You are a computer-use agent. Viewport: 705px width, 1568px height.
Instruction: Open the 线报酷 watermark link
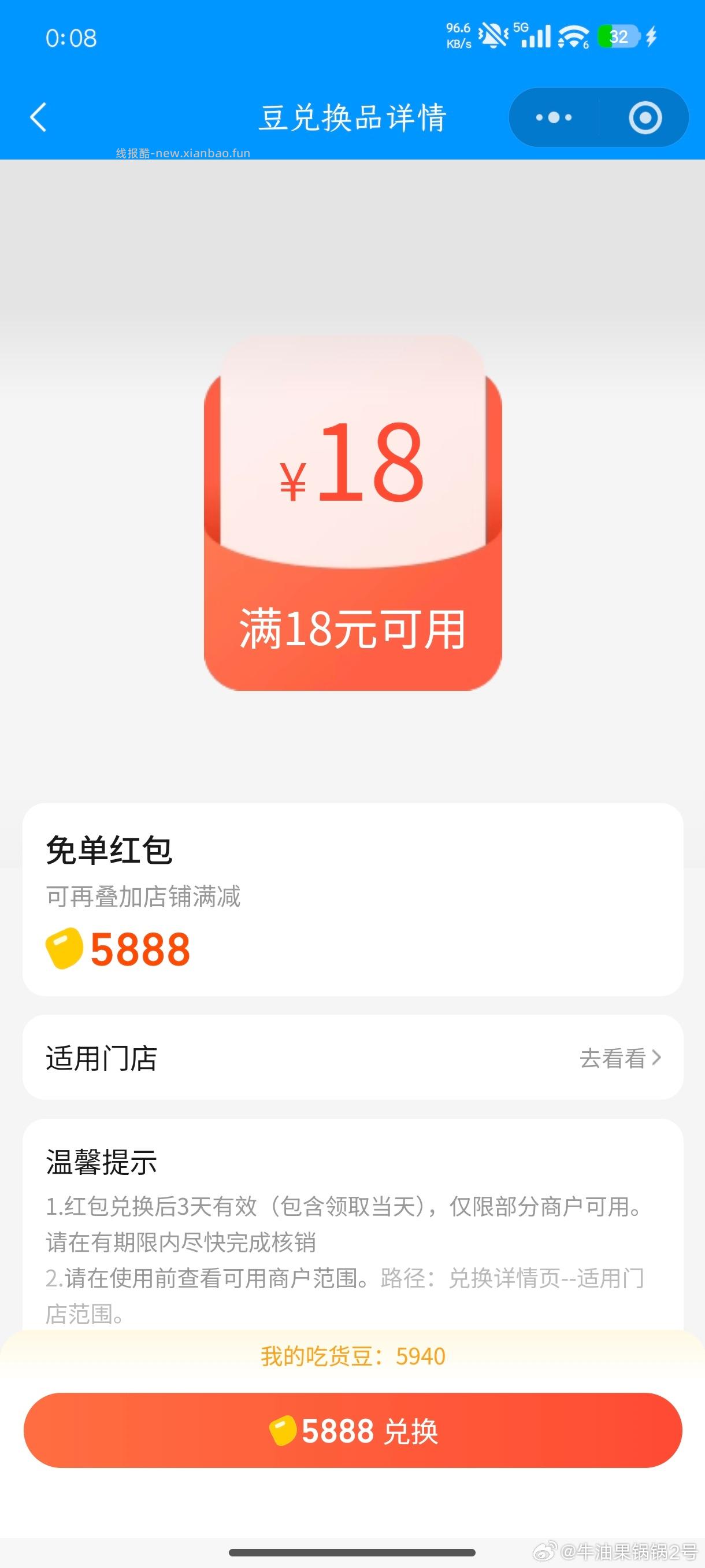pos(183,153)
